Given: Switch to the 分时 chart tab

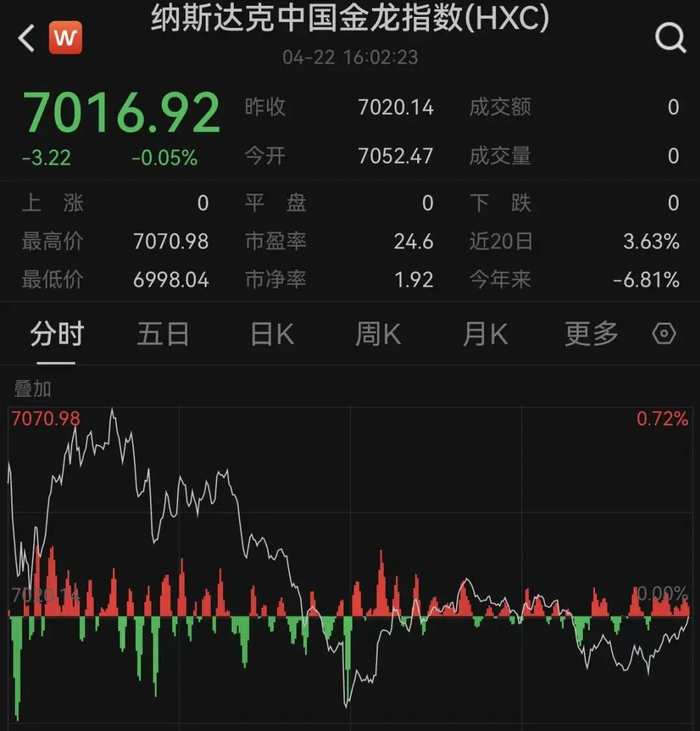Looking at the screenshot, I should [x=57, y=334].
